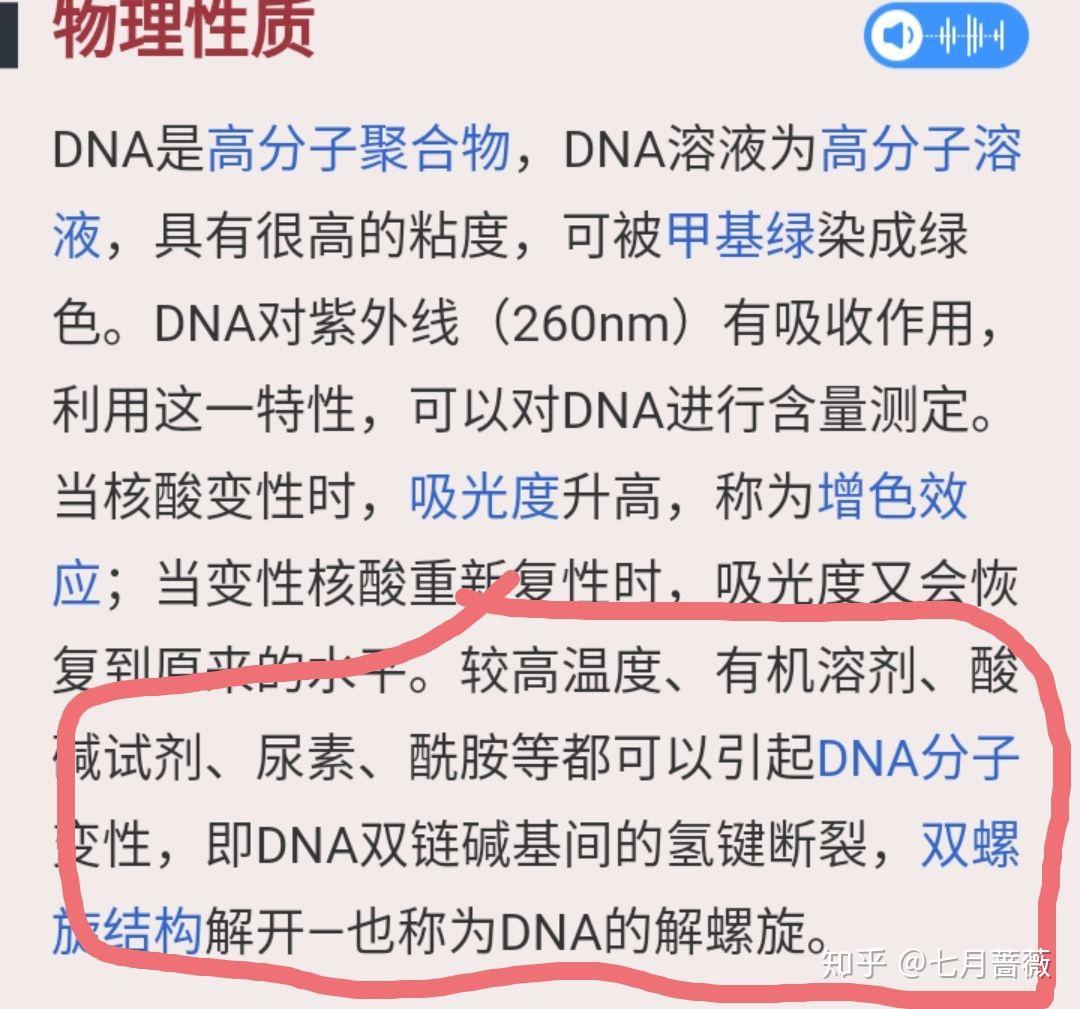The height and width of the screenshot is (1009, 1080).
Task: Open the 高分子溶液 entry link
Action: coord(920,152)
